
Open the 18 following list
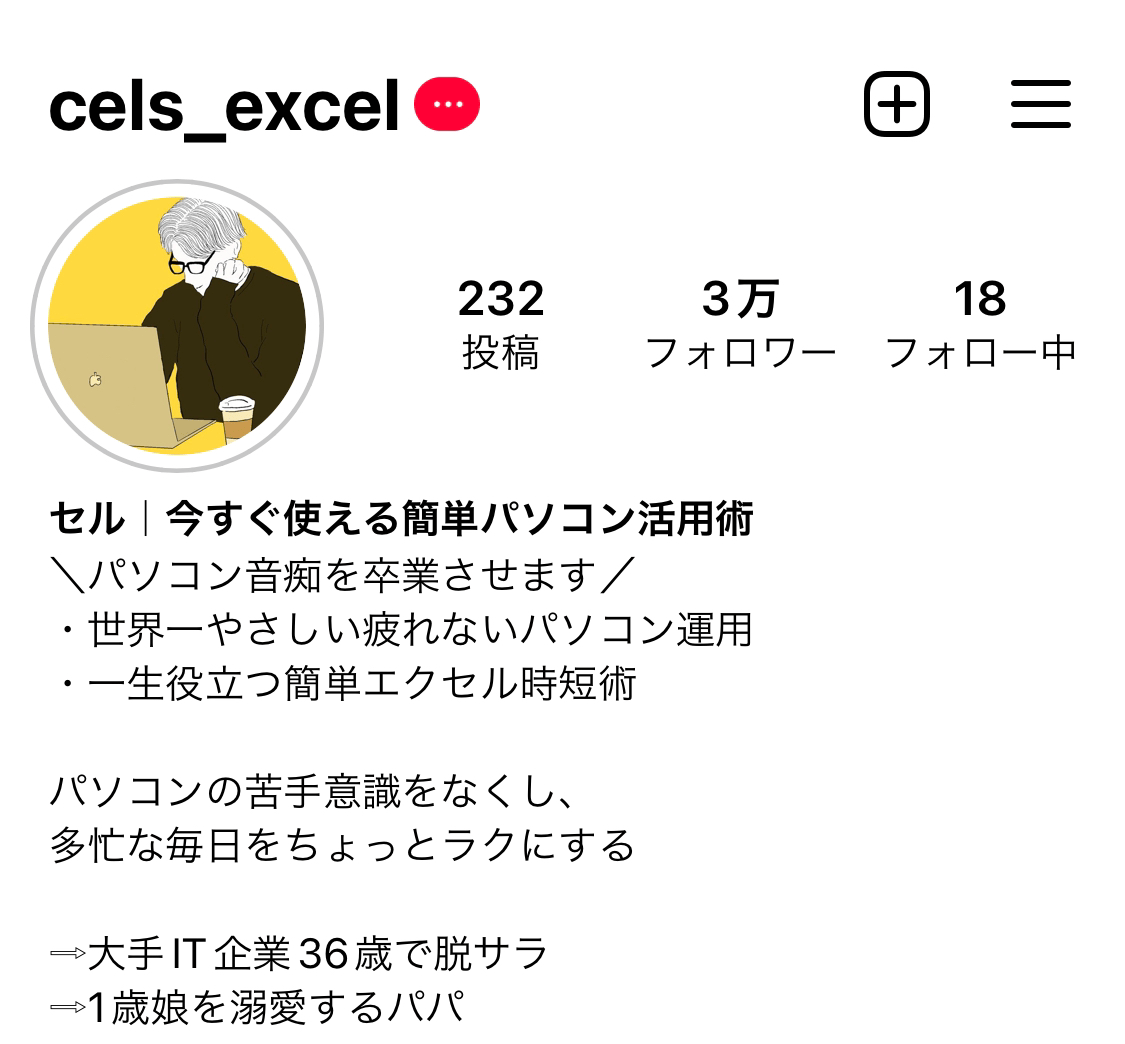click(980, 324)
